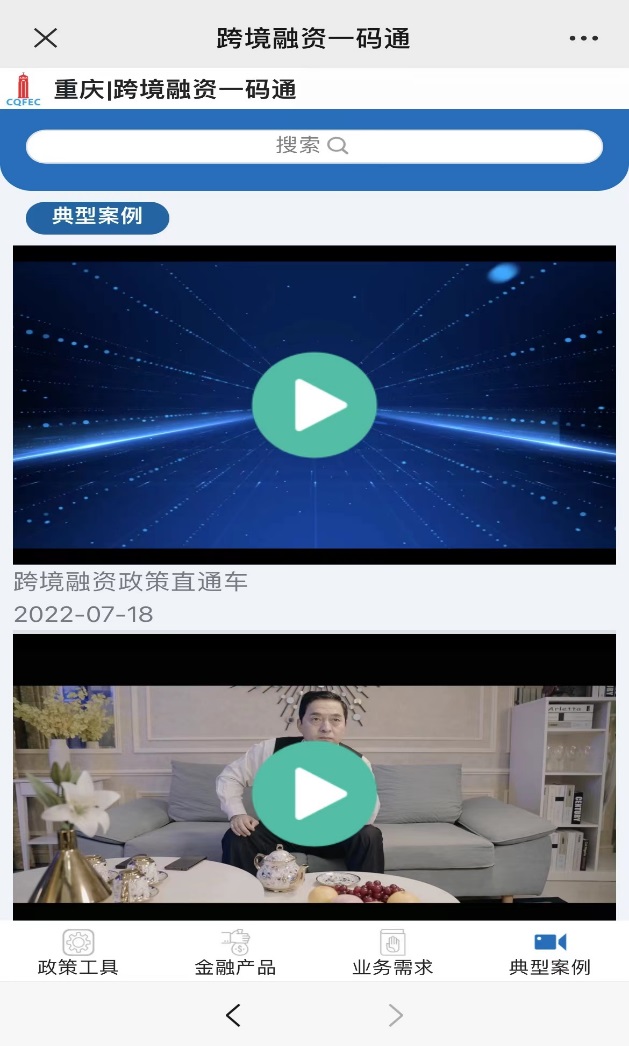Image resolution: width=629 pixels, height=1046 pixels.
Task: Play the 跨境融资政策直通车 video
Action: (x=314, y=405)
